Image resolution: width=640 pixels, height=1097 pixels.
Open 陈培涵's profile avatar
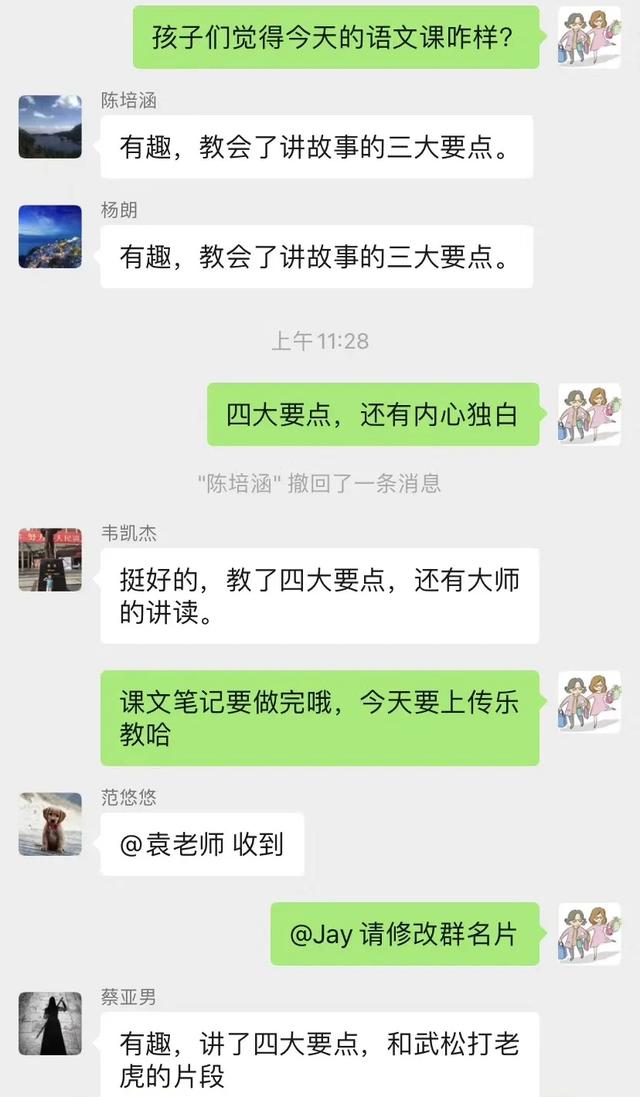click(x=50, y=127)
